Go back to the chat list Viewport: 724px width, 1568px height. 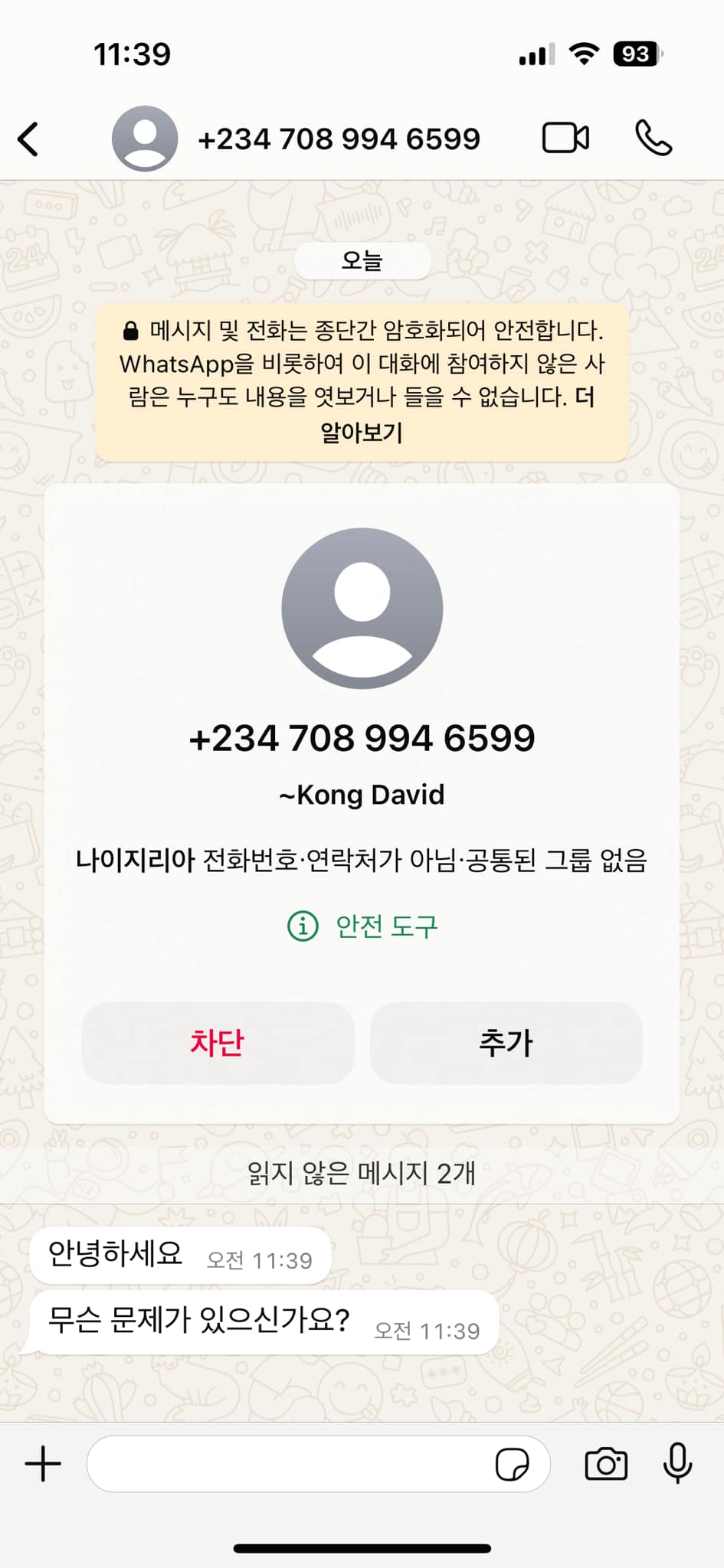29,139
